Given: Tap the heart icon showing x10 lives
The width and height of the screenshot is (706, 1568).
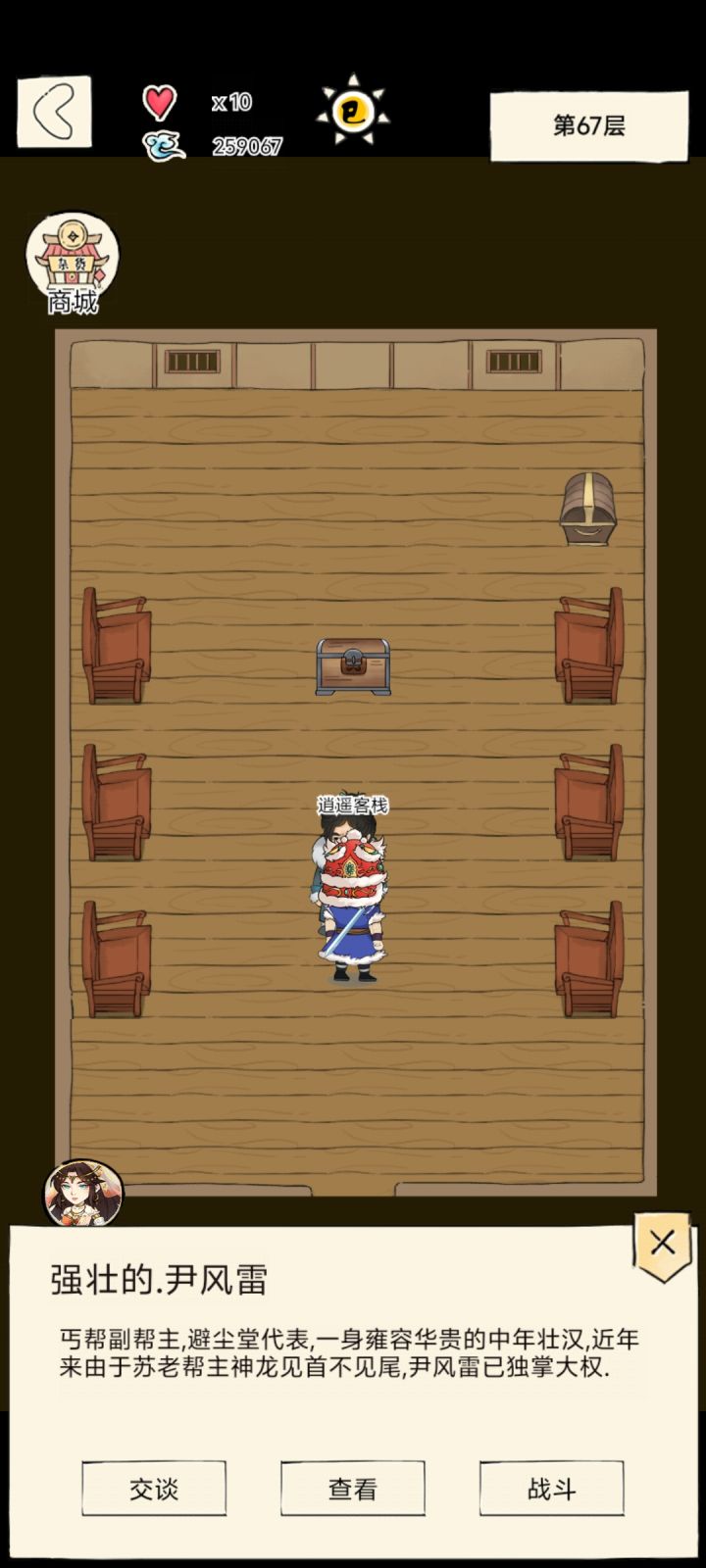Looking at the screenshot, I should click(x=158, y=100).
